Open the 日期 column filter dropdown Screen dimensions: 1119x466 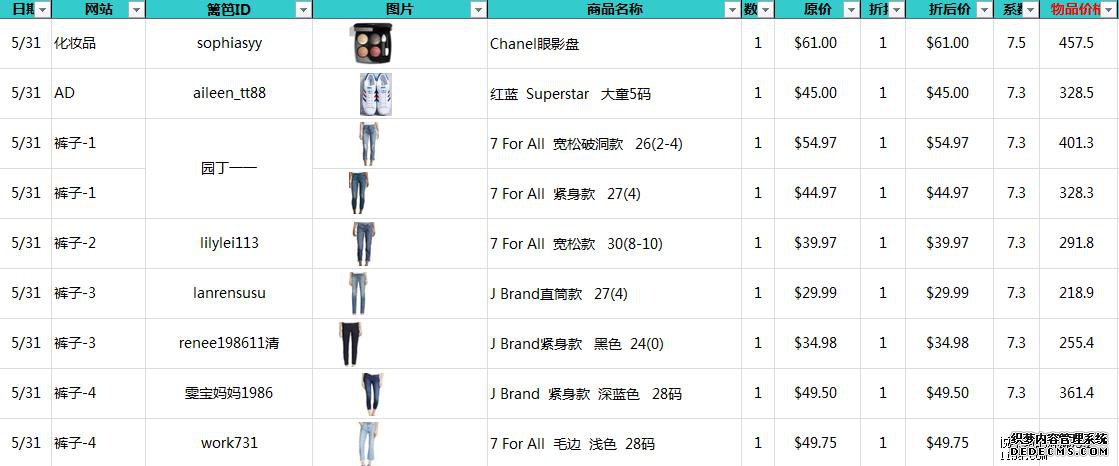[42, 10]
